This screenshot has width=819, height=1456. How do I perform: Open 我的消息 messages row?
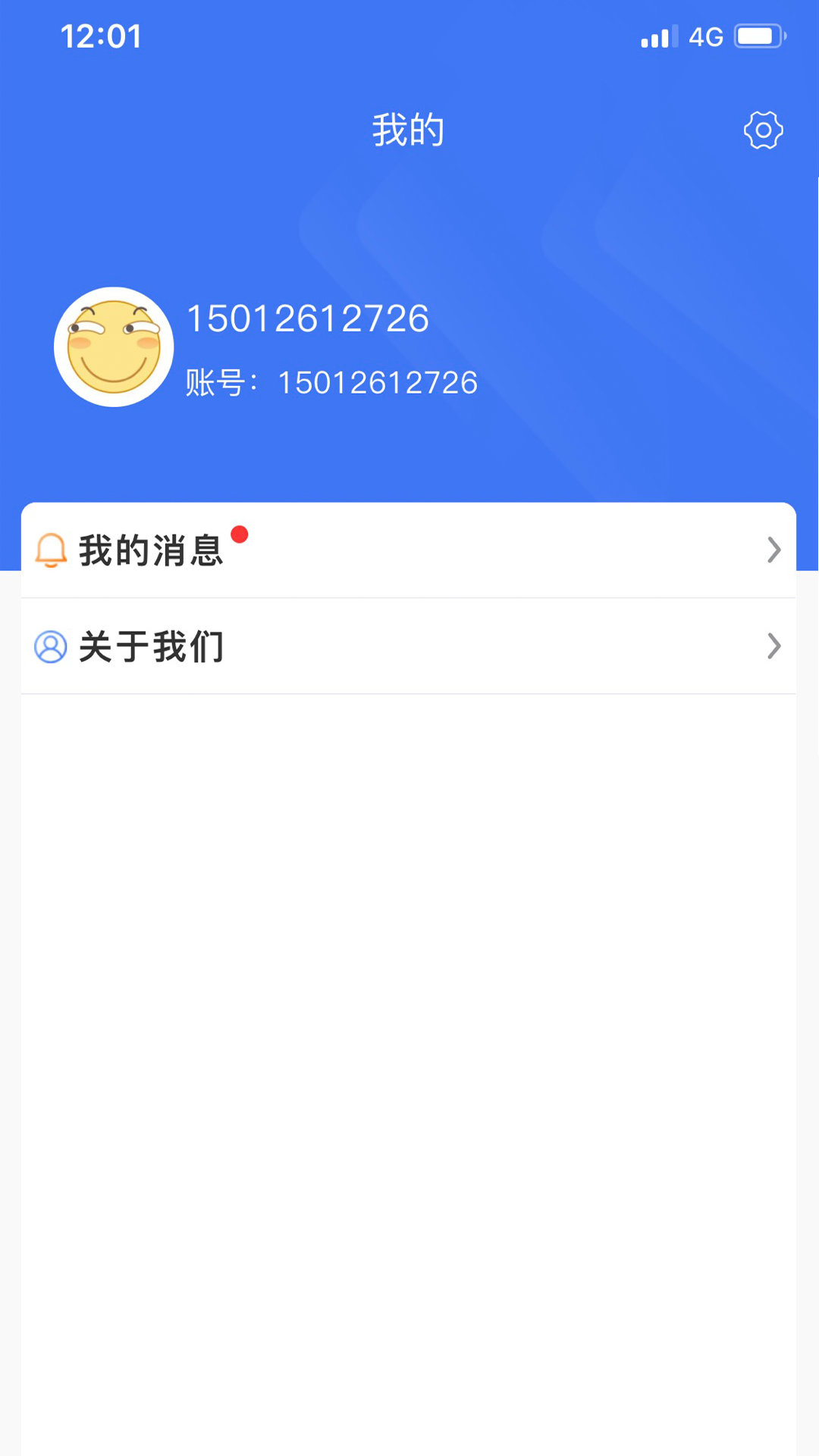pyautogui.click(x=408, y=551)
